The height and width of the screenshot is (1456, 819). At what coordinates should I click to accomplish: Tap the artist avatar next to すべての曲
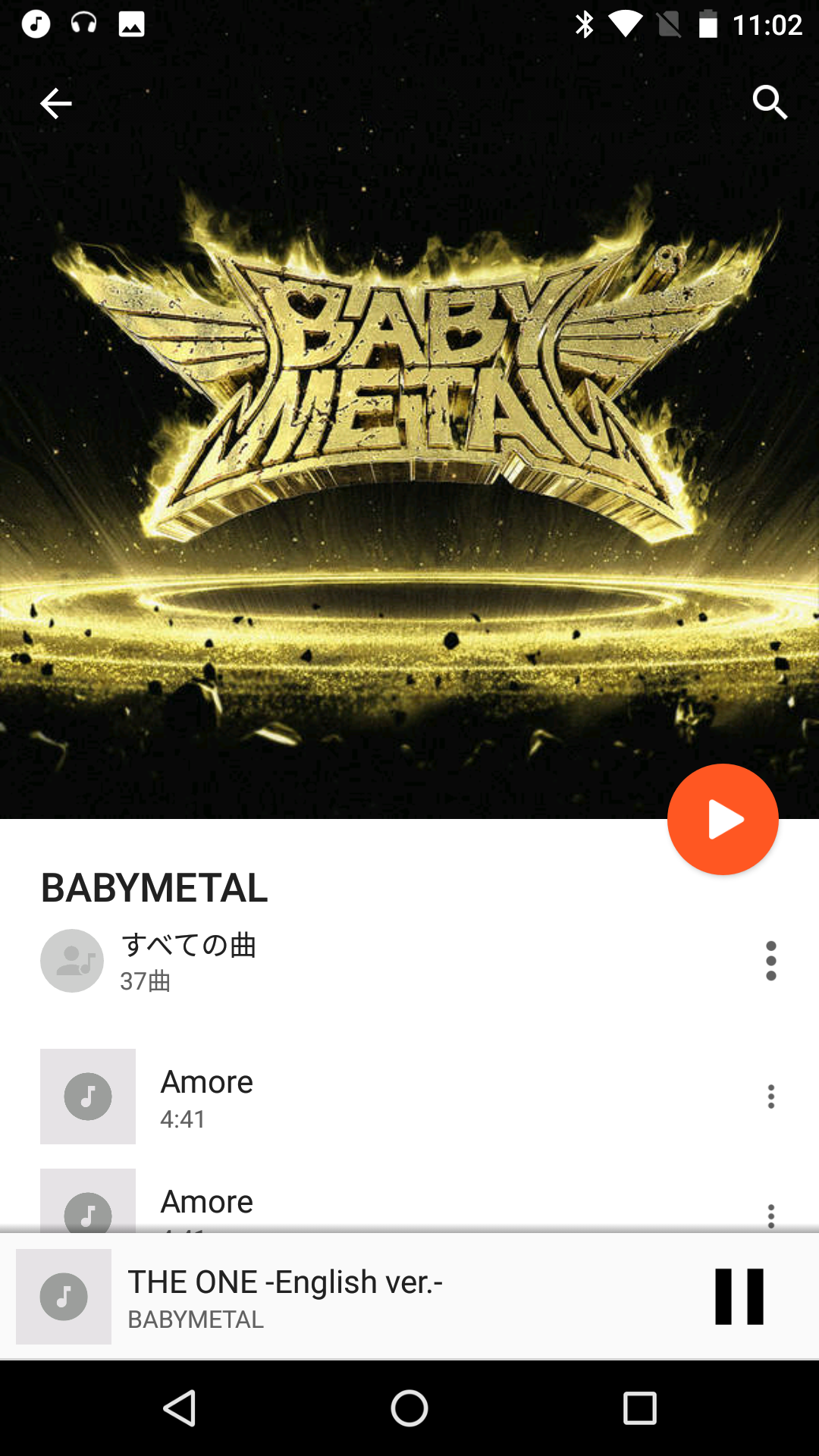coord(71,960)
